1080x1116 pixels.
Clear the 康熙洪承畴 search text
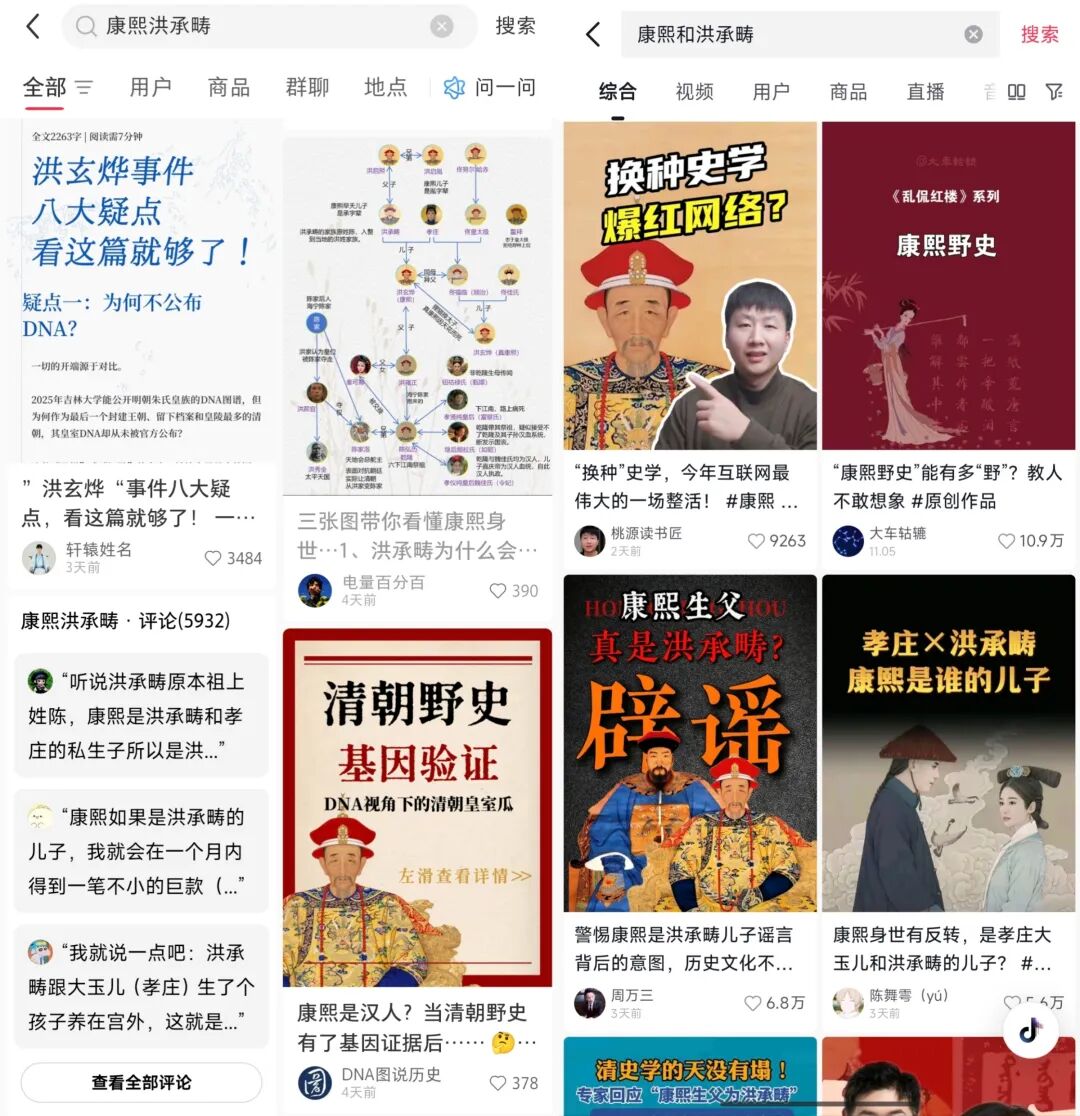click(442, 27)
